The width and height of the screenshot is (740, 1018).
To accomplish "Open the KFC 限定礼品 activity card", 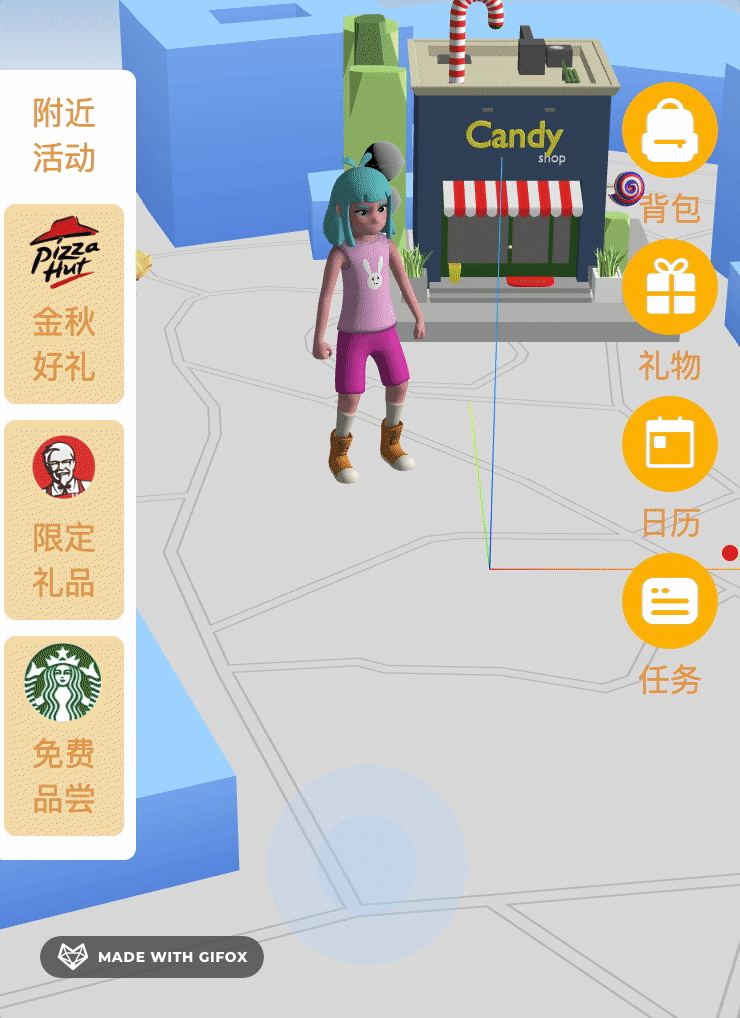I will 63,520.
